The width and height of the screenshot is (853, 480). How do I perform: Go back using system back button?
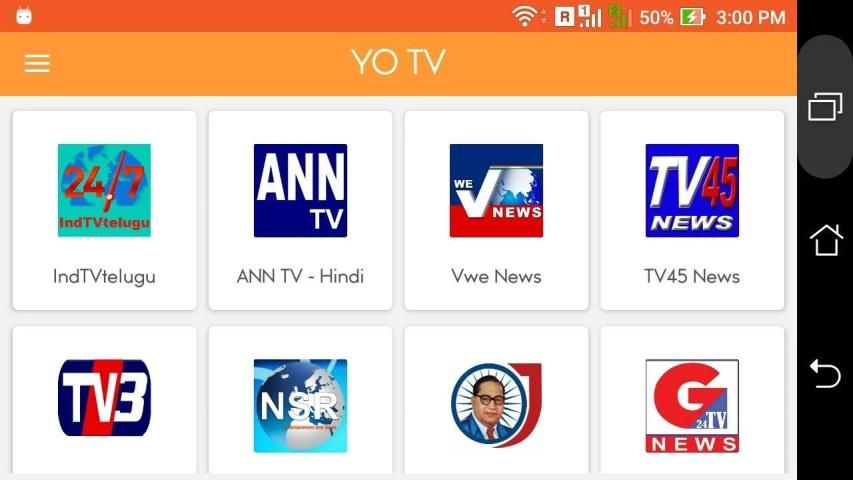(825, 373)
